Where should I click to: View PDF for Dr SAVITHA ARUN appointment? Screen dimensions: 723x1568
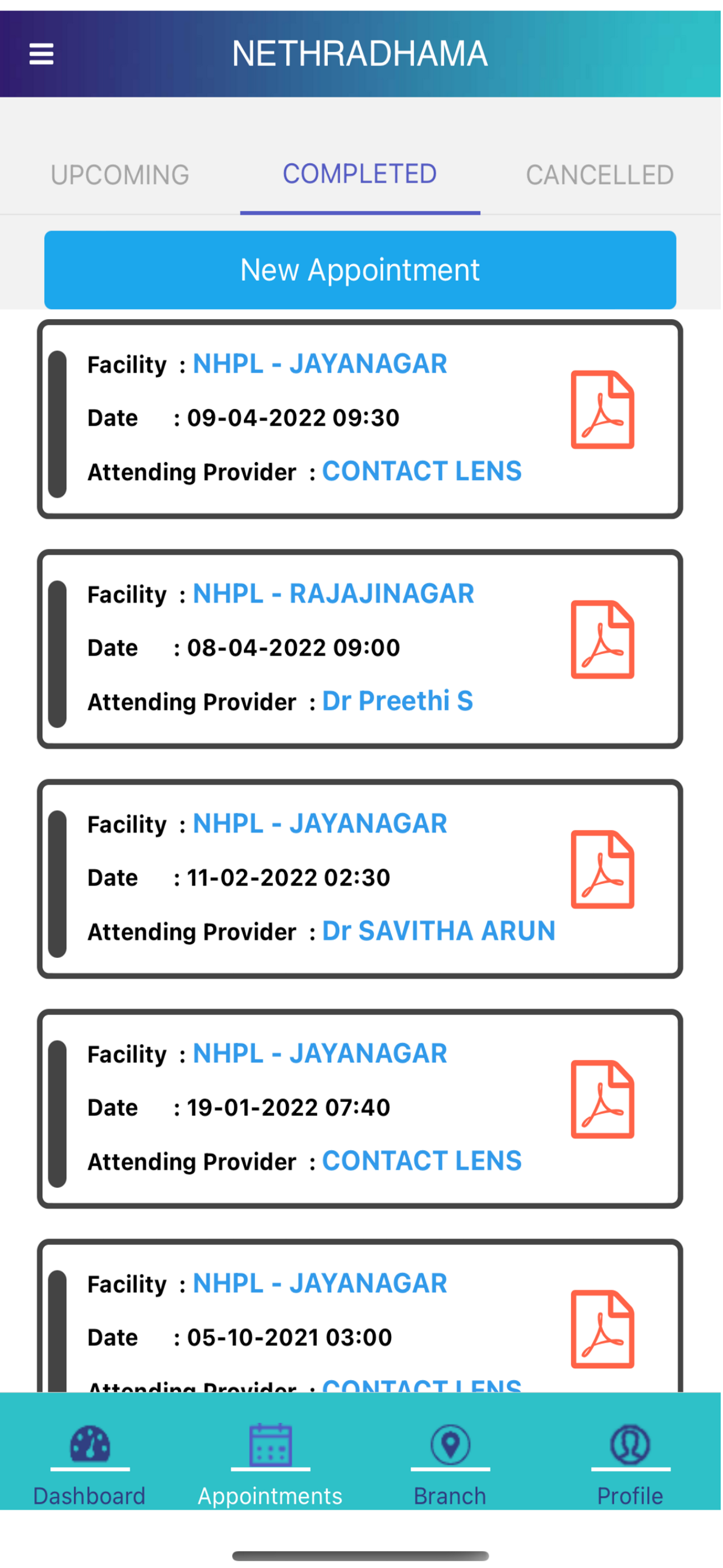tap(601, 869)
